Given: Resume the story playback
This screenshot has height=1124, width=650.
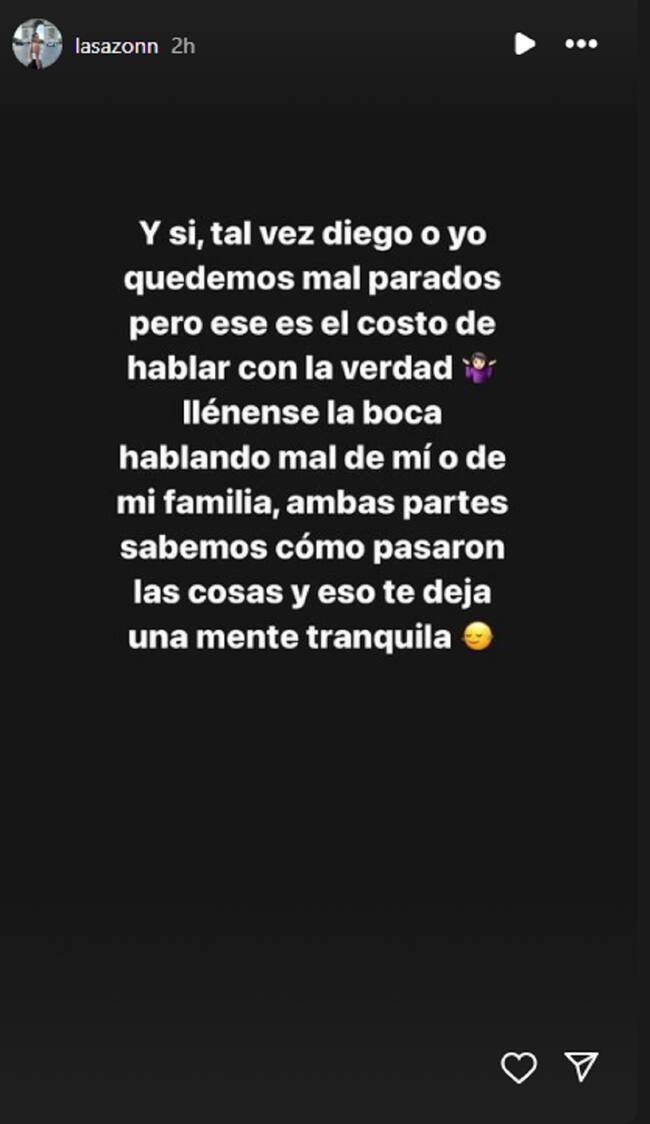Looking at the screenshot, I should point(524,43).
